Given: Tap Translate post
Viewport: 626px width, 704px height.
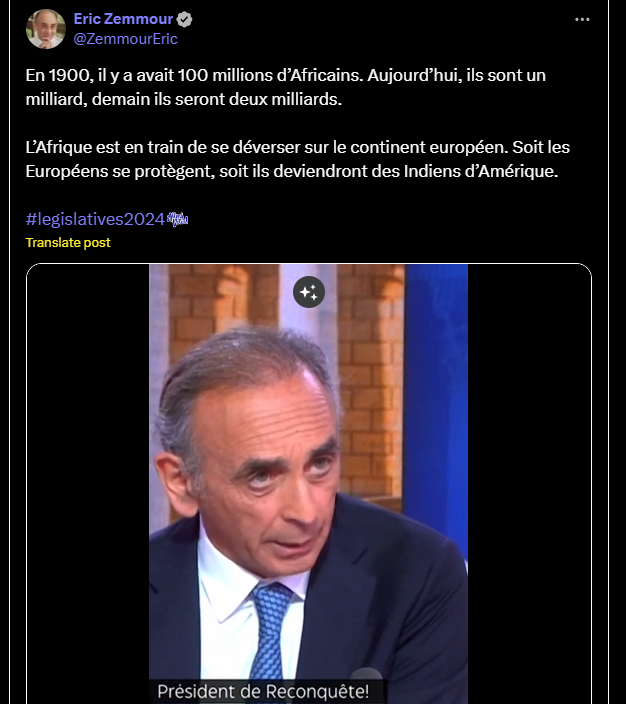Looking at the screenshot, I should tap(68, 242).
